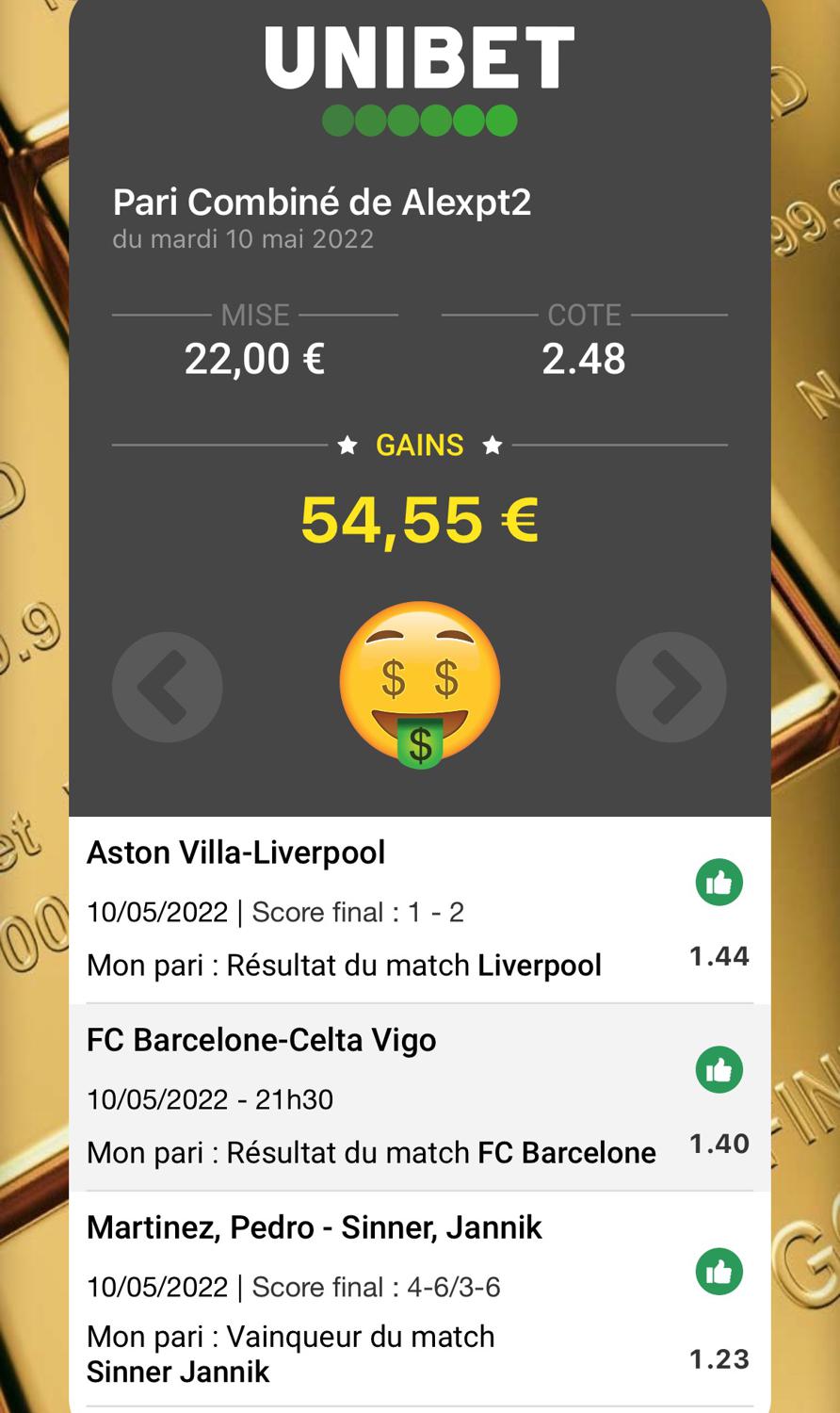Viewport: 840px width, 1413px height.
Task: Go to the next emoji with right arrow
Action: click(x=671, y=687)
